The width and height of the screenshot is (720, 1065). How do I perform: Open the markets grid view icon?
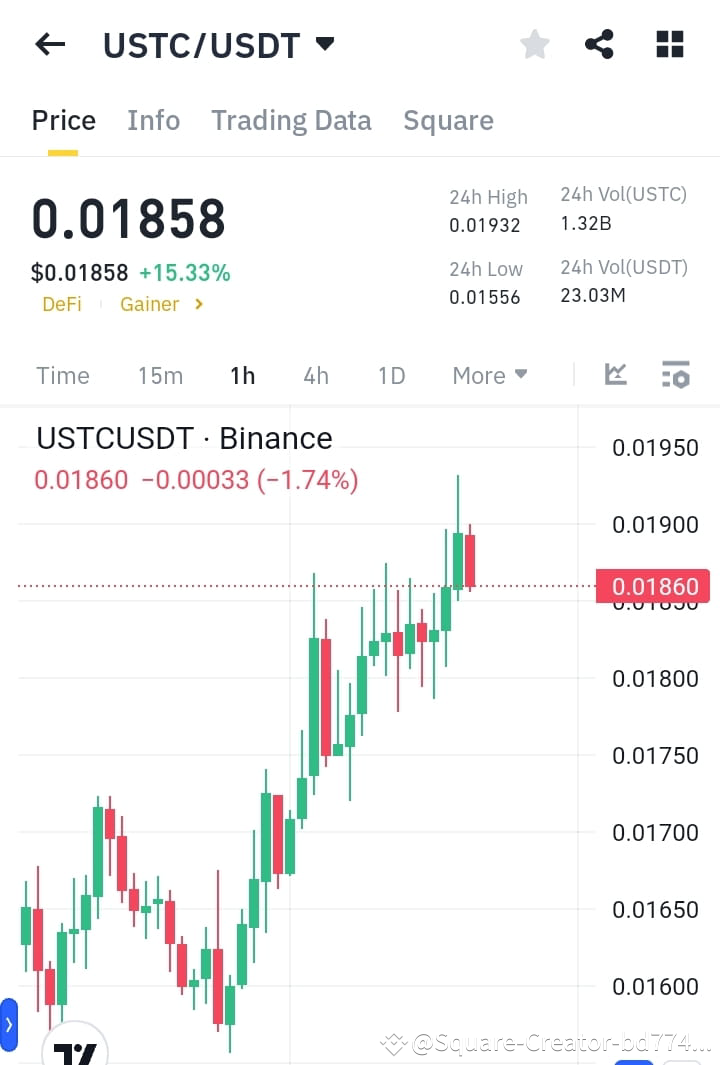tap(668, 44)
